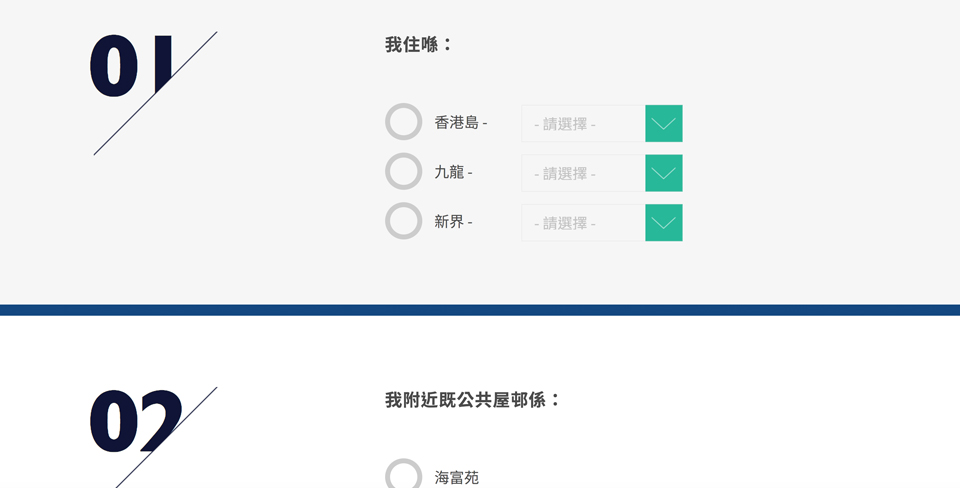Image resolution: width=960 pixels, height=488 pixels.
Task: Select the 香港島 radio button
Action: (403, 122)
